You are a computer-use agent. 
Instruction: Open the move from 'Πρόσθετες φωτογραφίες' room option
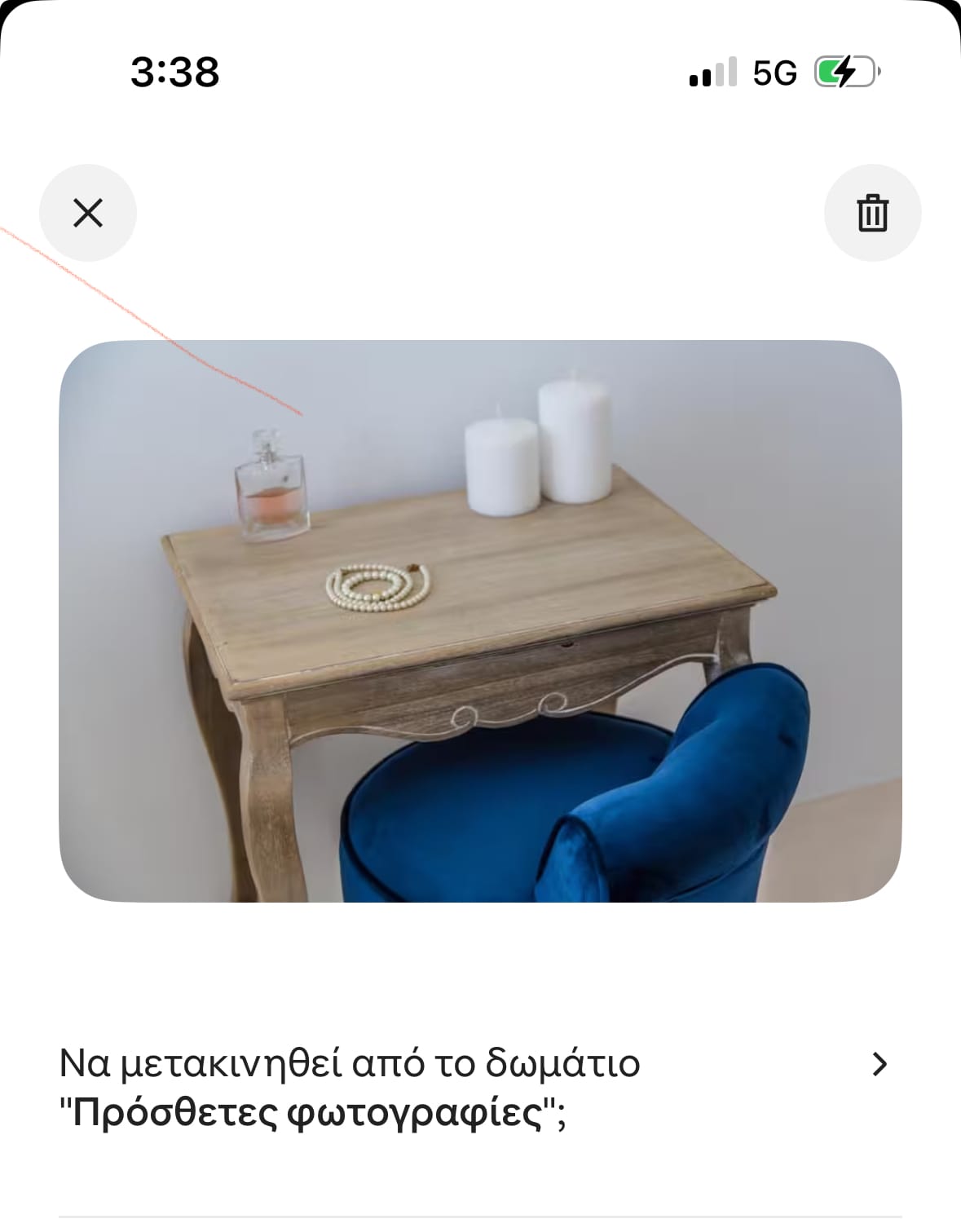click(480, 1088)
